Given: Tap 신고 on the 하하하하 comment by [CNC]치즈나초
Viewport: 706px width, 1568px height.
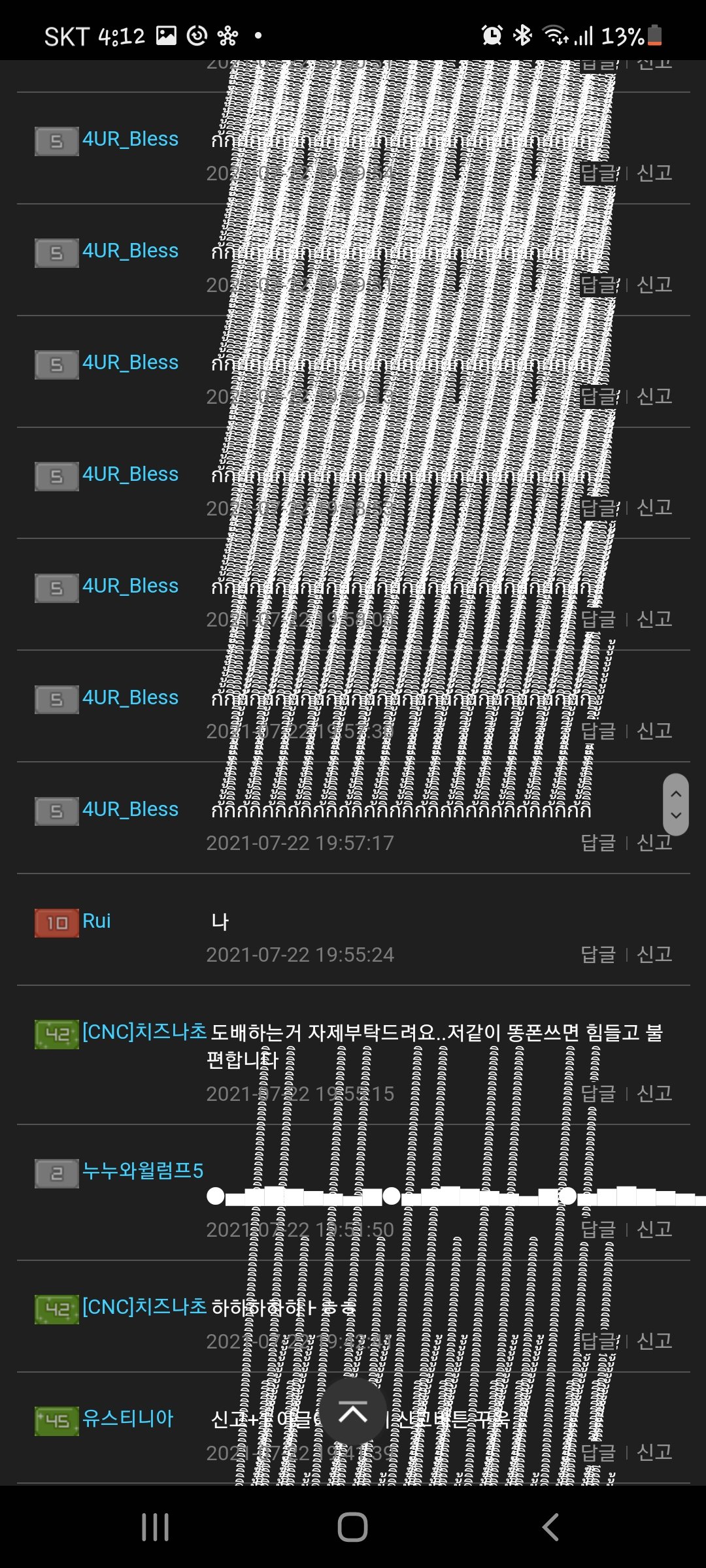Looking at the screenshot, I should [654, 1341].
